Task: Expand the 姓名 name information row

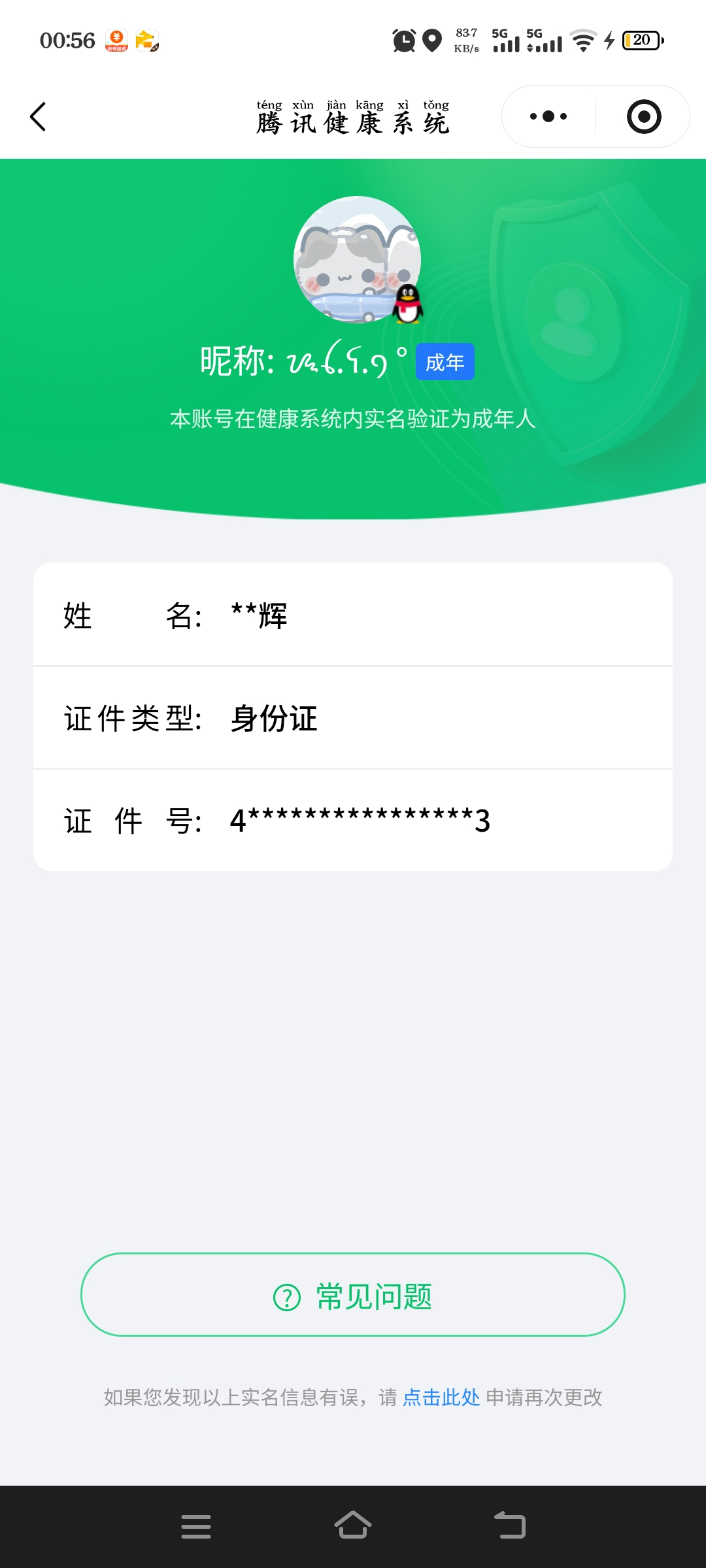Action: 353,615
